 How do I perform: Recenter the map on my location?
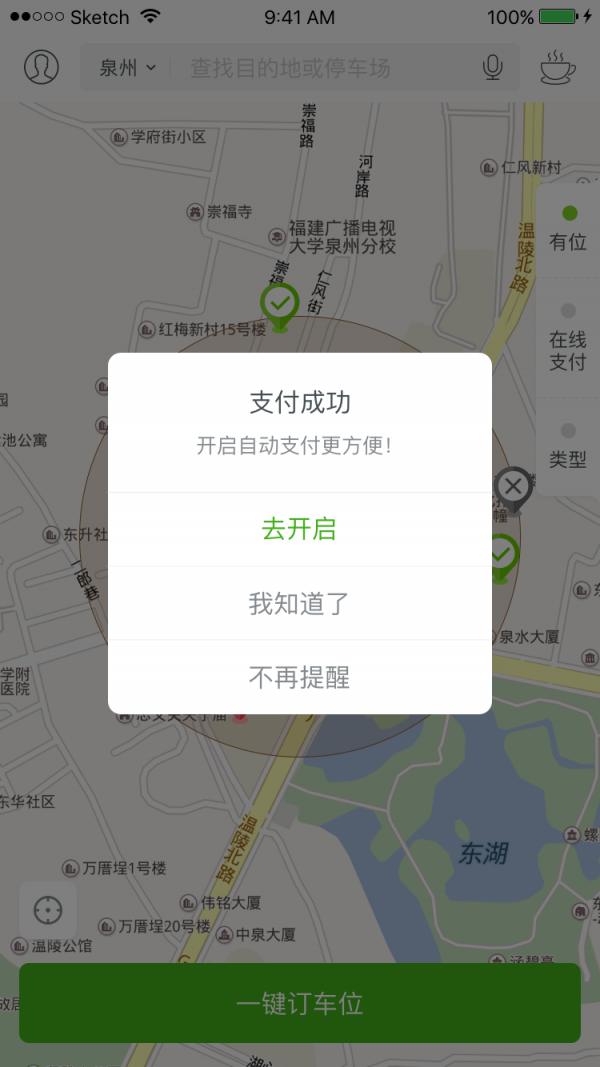(48, 910)
